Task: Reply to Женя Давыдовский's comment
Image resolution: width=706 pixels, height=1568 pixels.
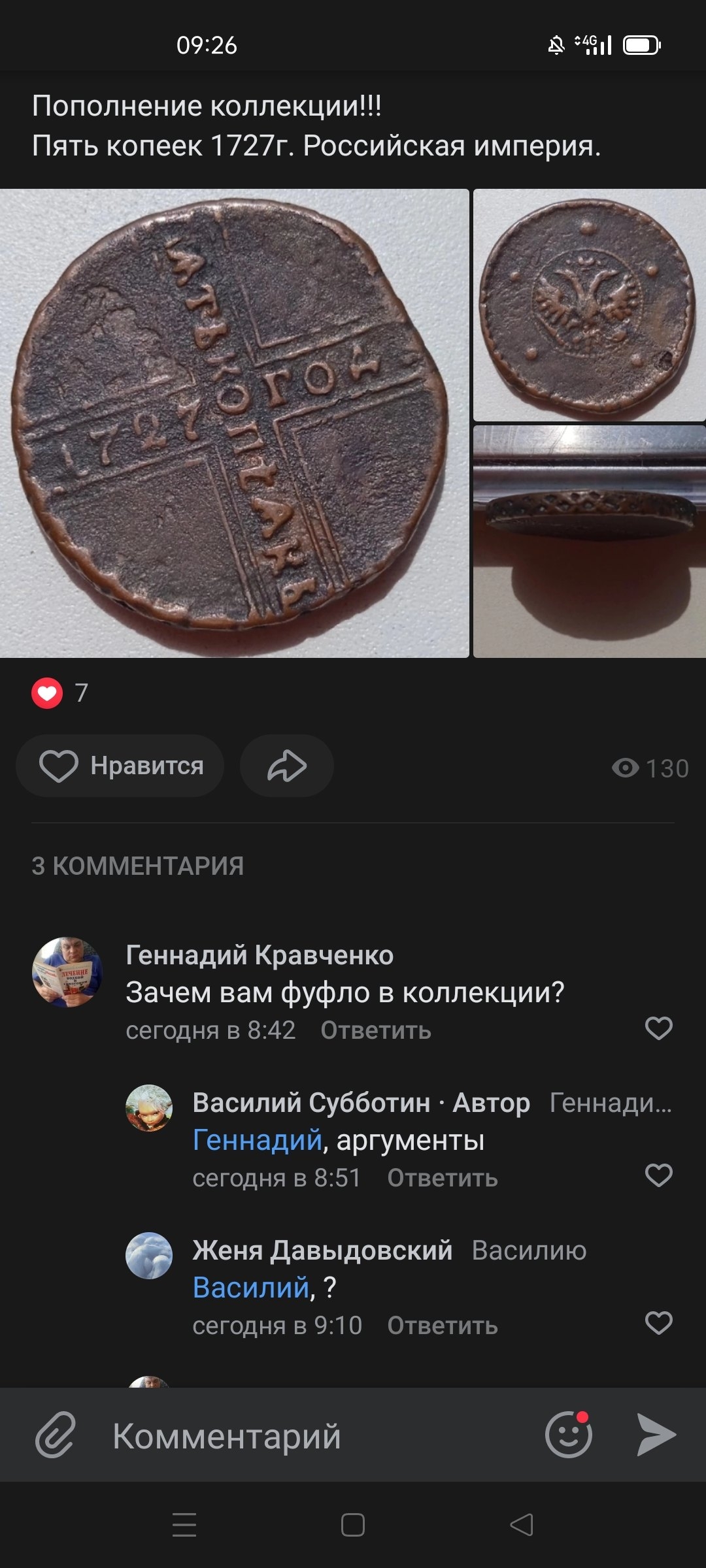Action: (442, 1326)
